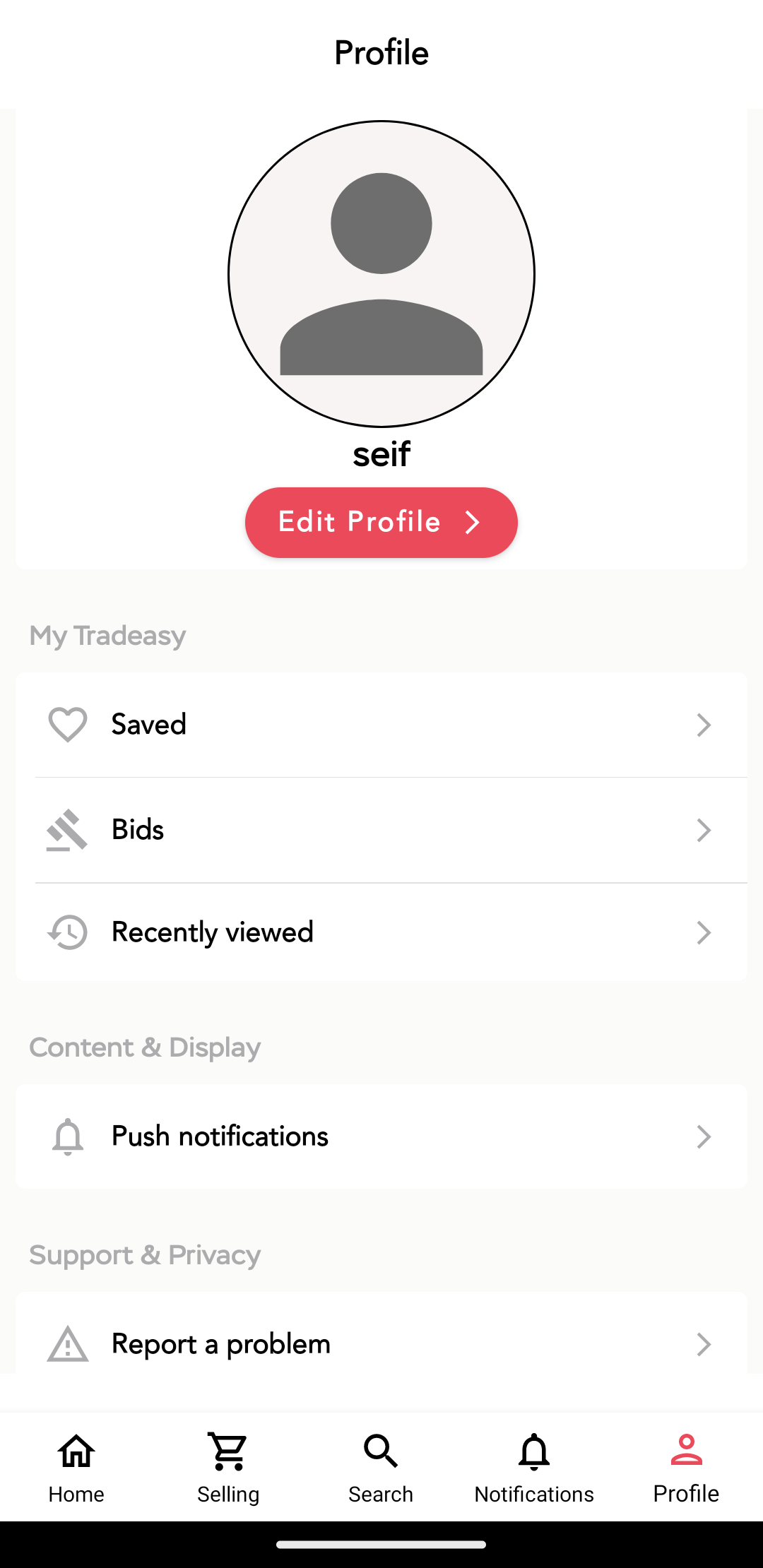Tap the Edit Profile button
The height and width of the screenshot is (1568, 763).
(x=381, y=523)
